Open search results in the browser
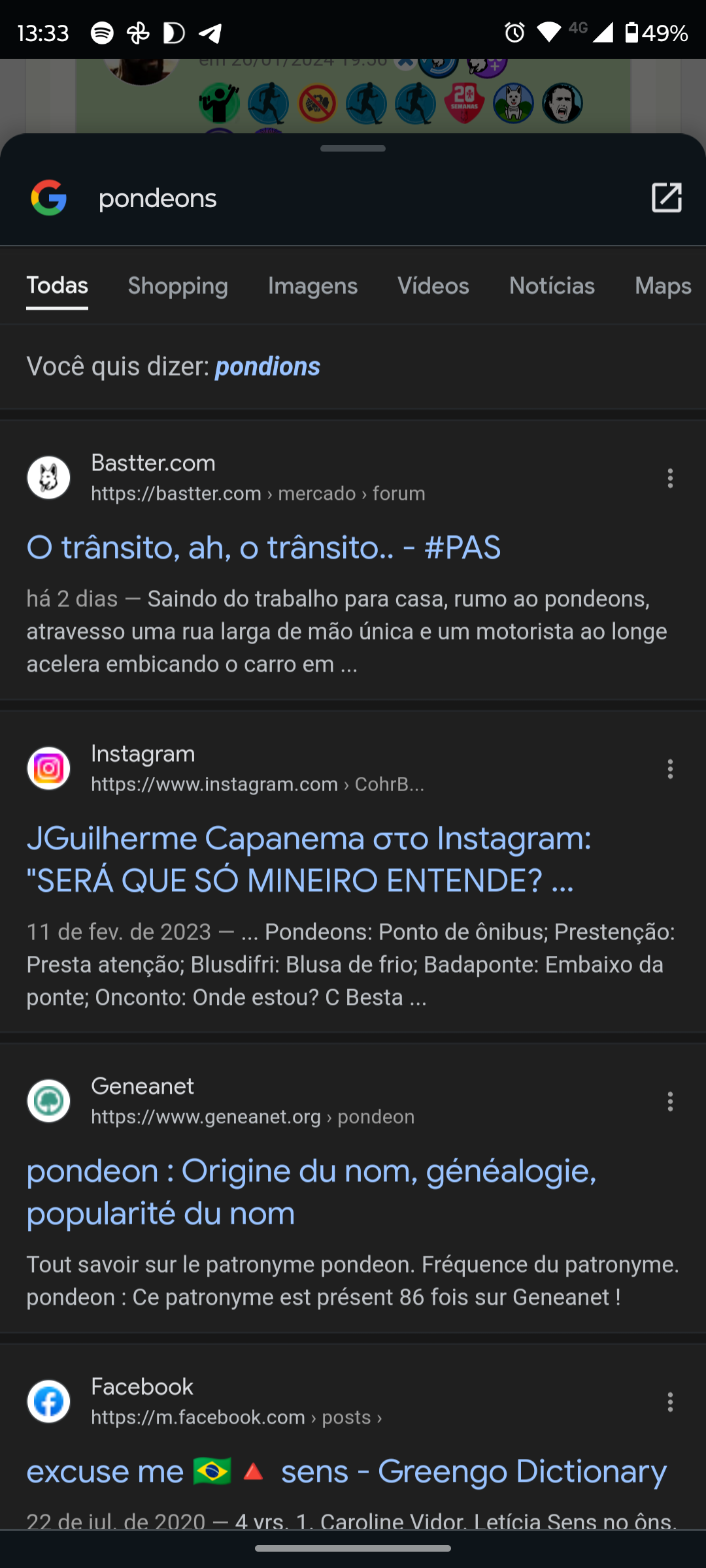 click(x=666, y=197)
